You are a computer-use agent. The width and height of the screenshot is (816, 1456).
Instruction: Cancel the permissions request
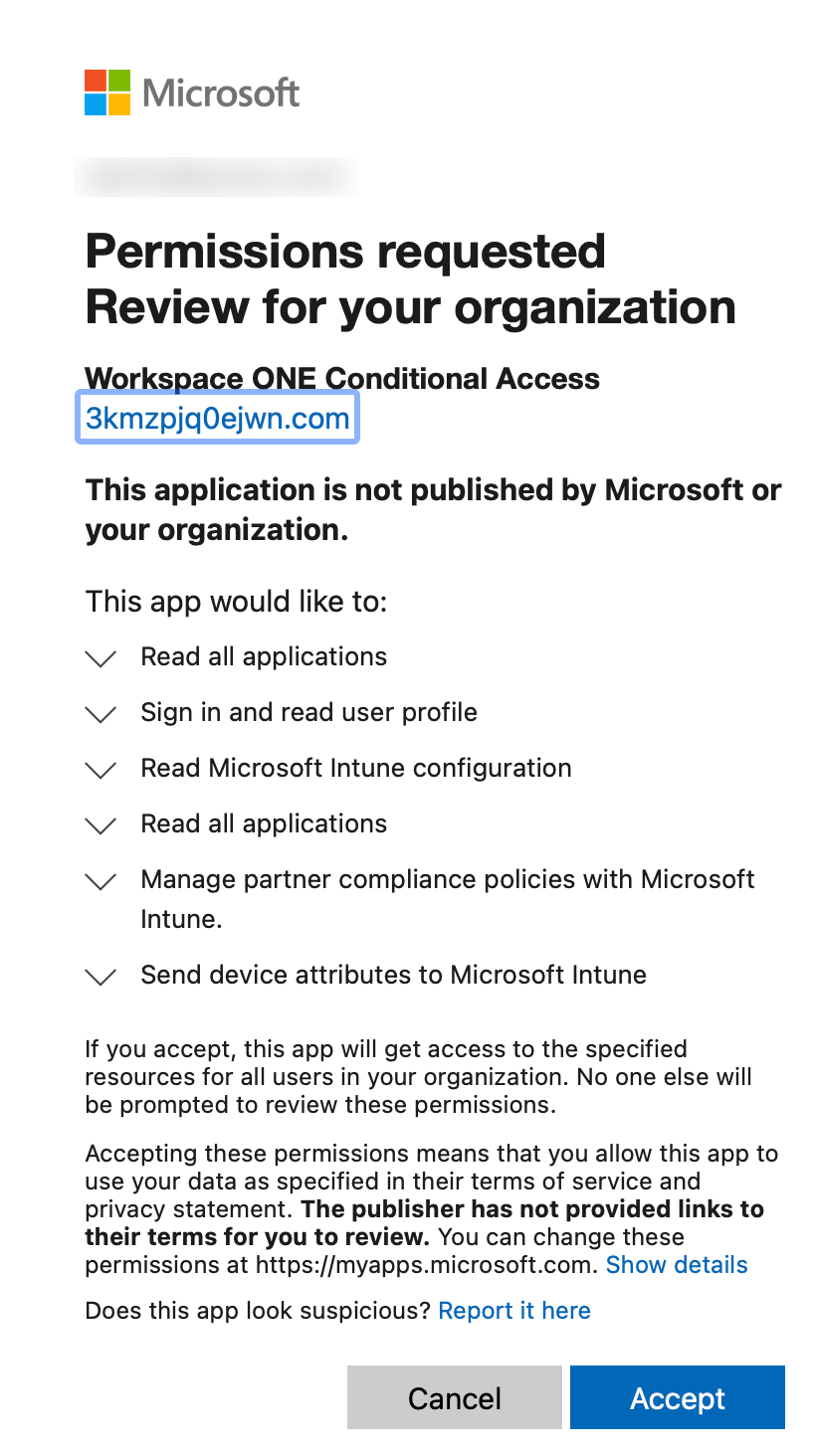[455, 1397]
